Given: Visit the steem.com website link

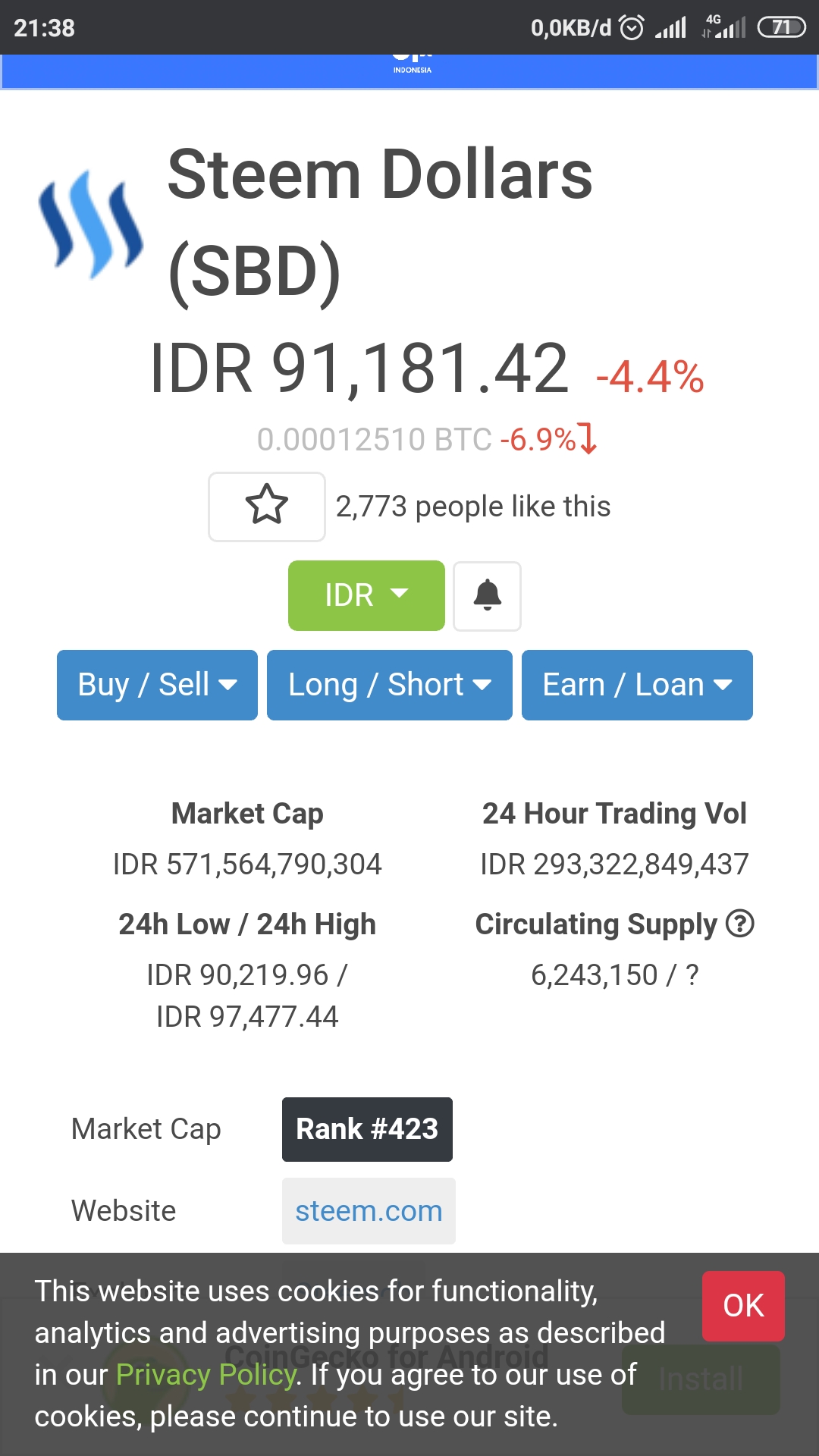Looking at the screenshot, I should [x=369, y=1211].
